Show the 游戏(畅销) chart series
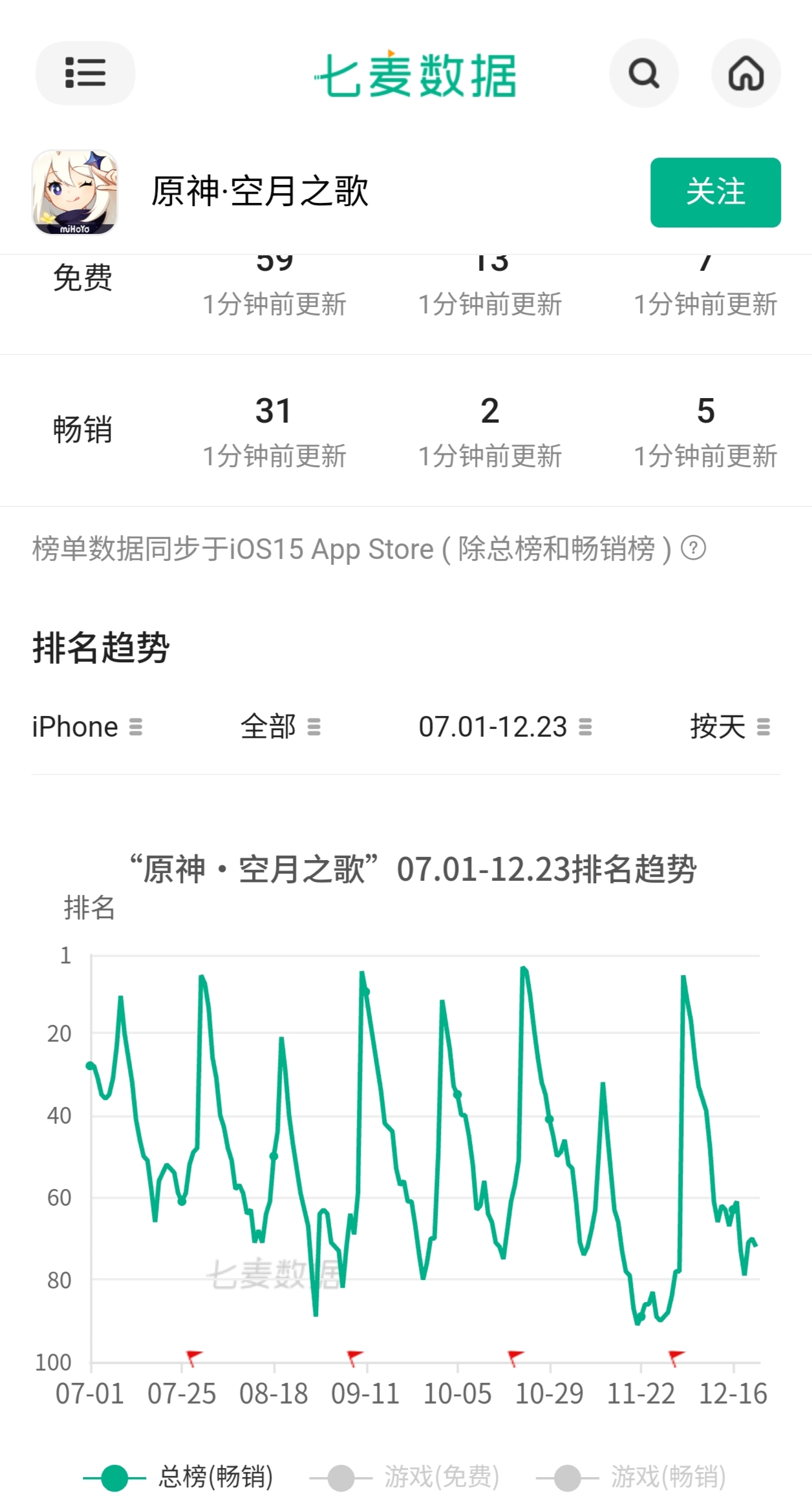This screenshot has width=812, height=1512. click(632, 1477)
